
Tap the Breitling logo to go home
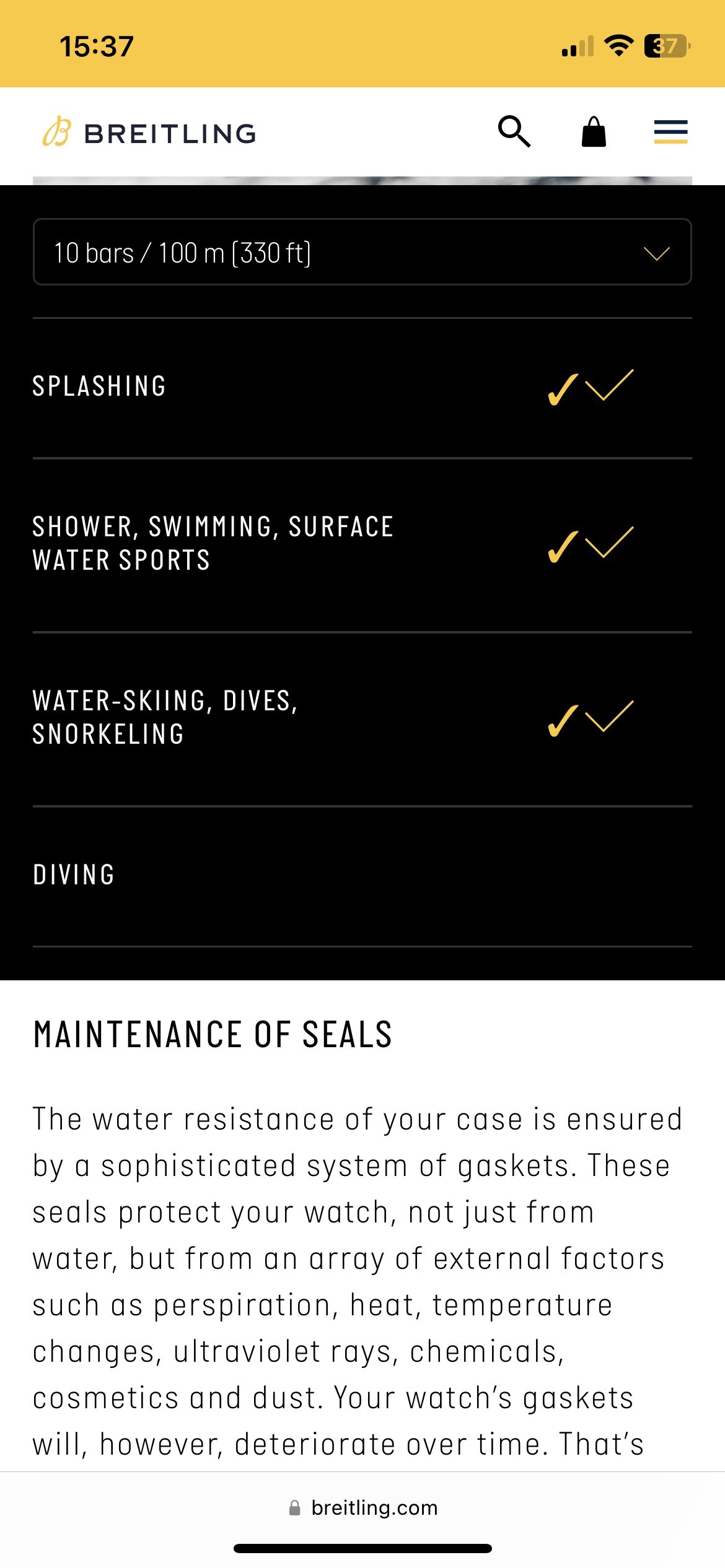(x=149, y=132)
